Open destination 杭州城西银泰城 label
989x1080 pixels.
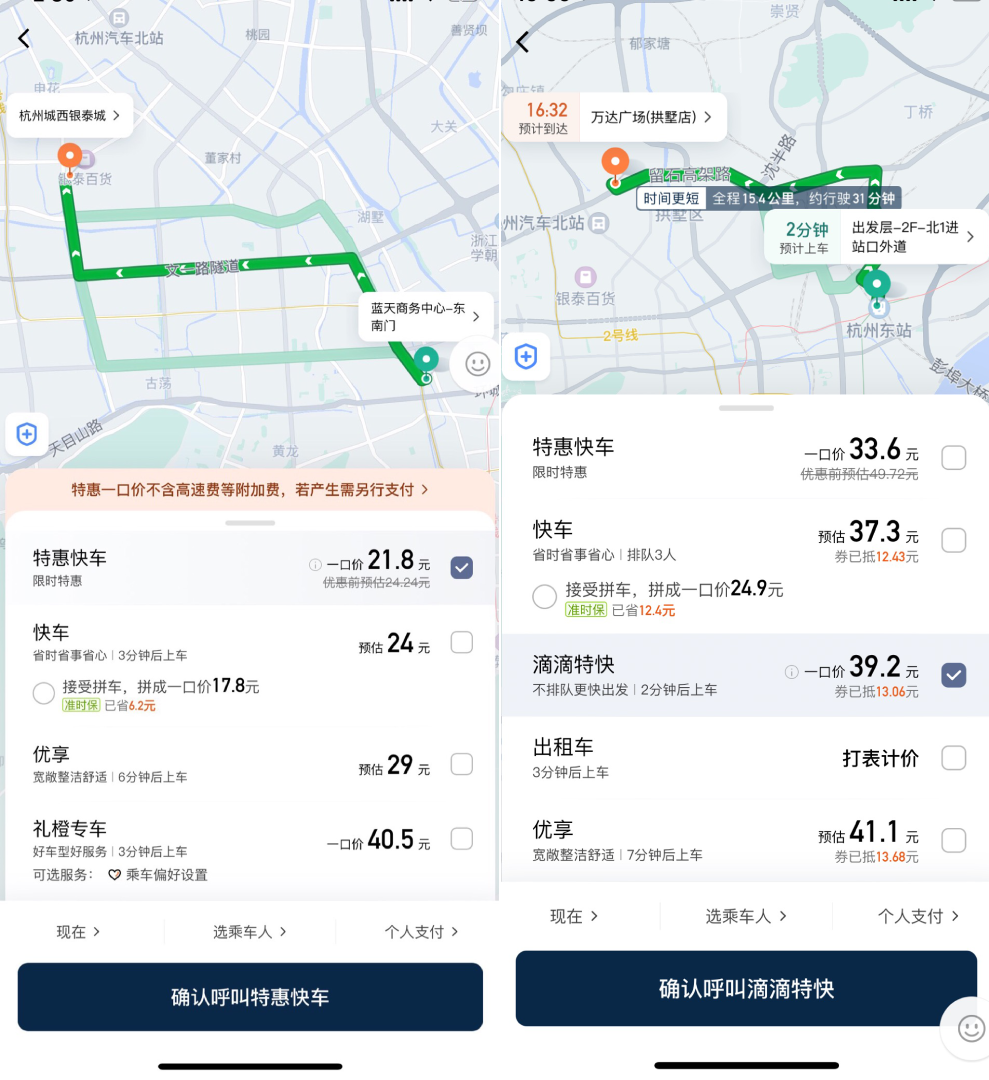point(70,116)
